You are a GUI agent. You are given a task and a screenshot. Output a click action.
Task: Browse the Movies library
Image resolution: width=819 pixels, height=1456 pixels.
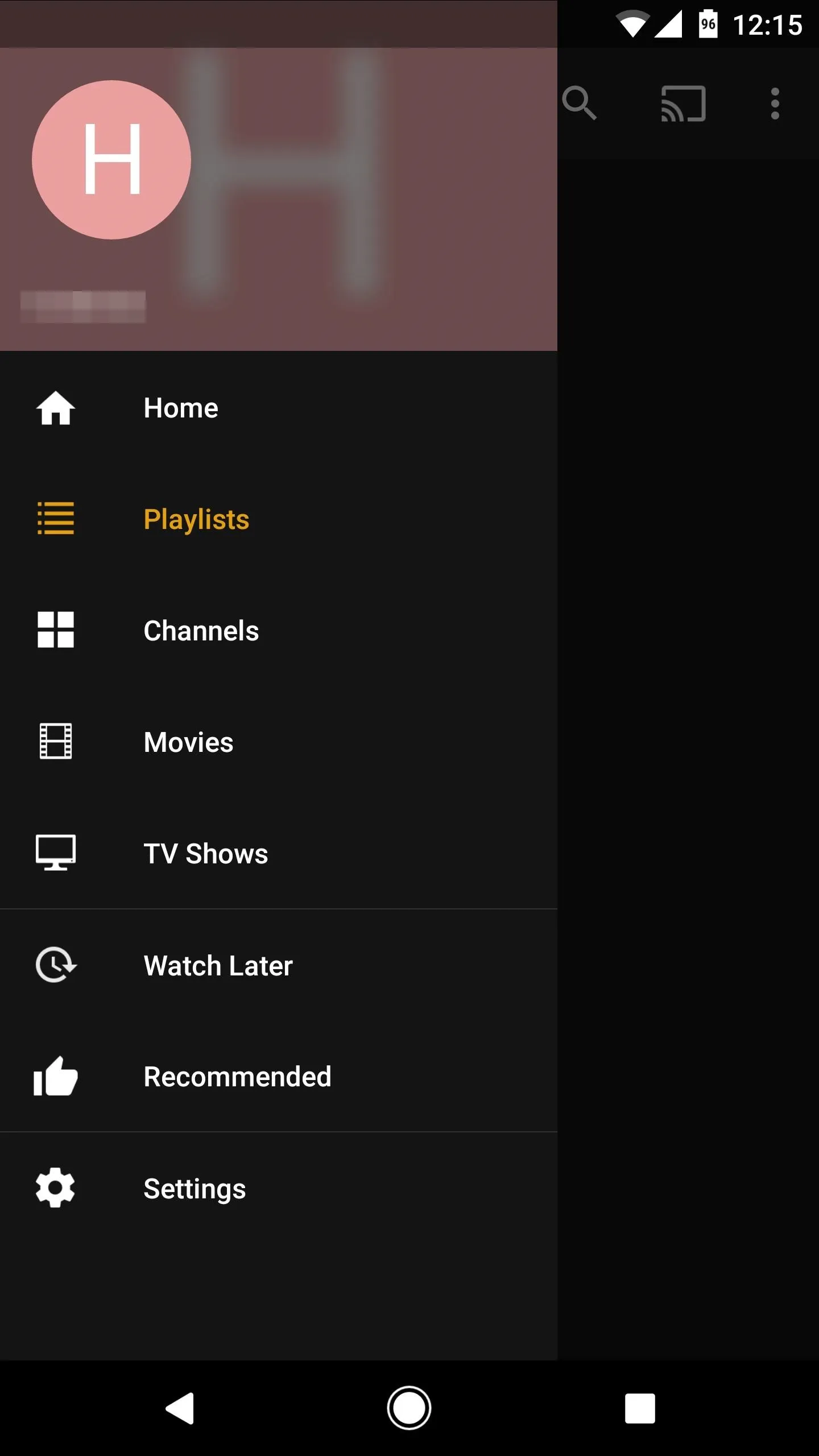(279, 742)
